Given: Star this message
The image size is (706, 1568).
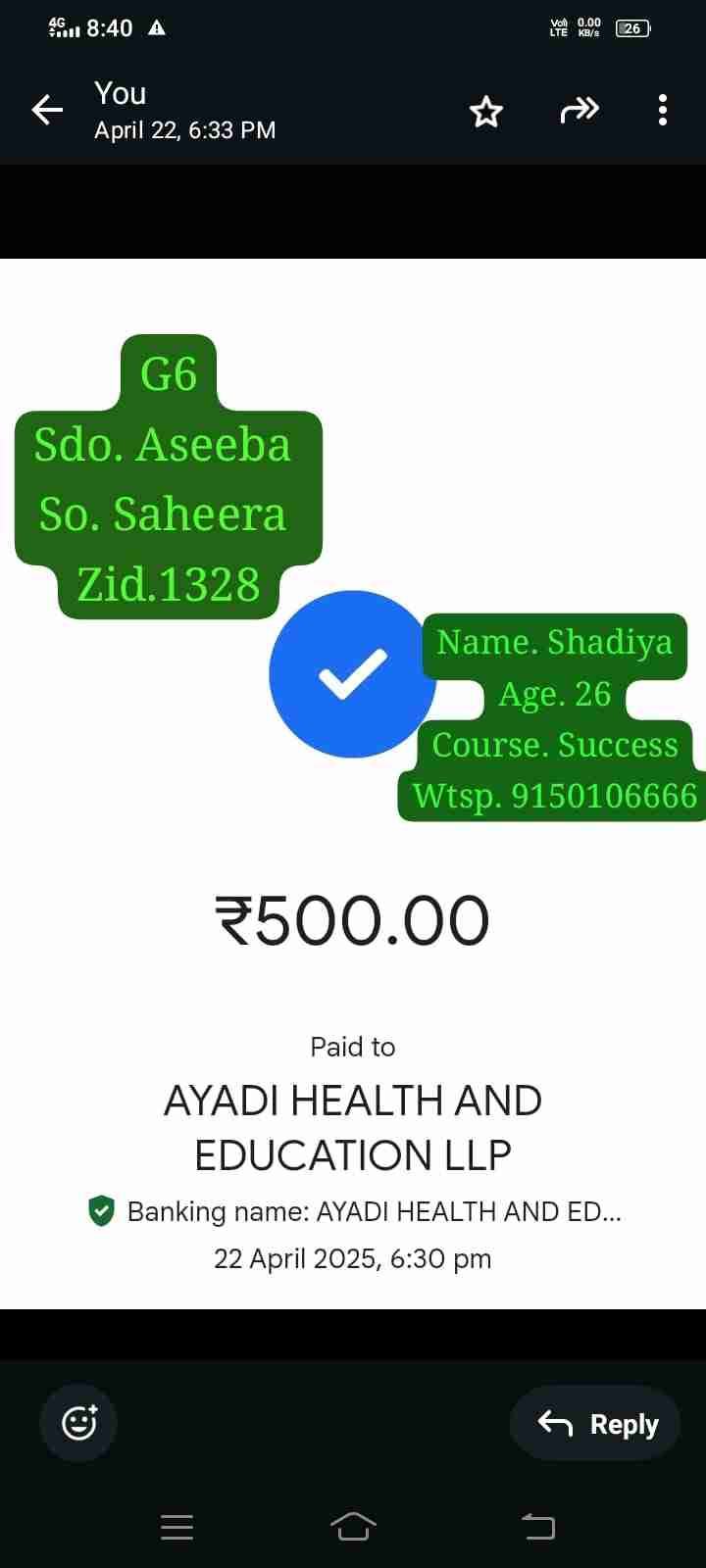Looking at the screenshot, I should click(485, 111).
